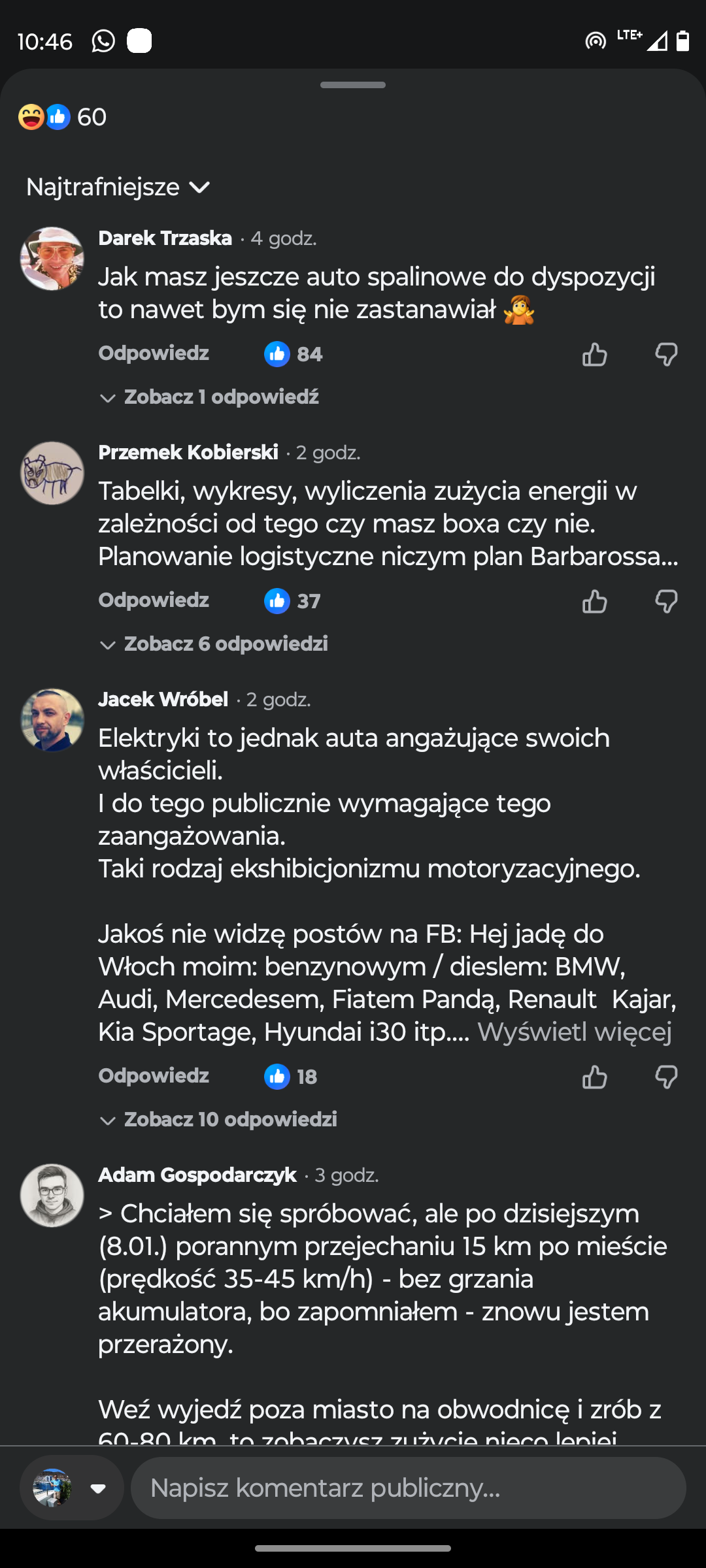Open Darek Trzaska's profile picture
Viewport: 706px width, 1568px height.
[x=52, y=259]
